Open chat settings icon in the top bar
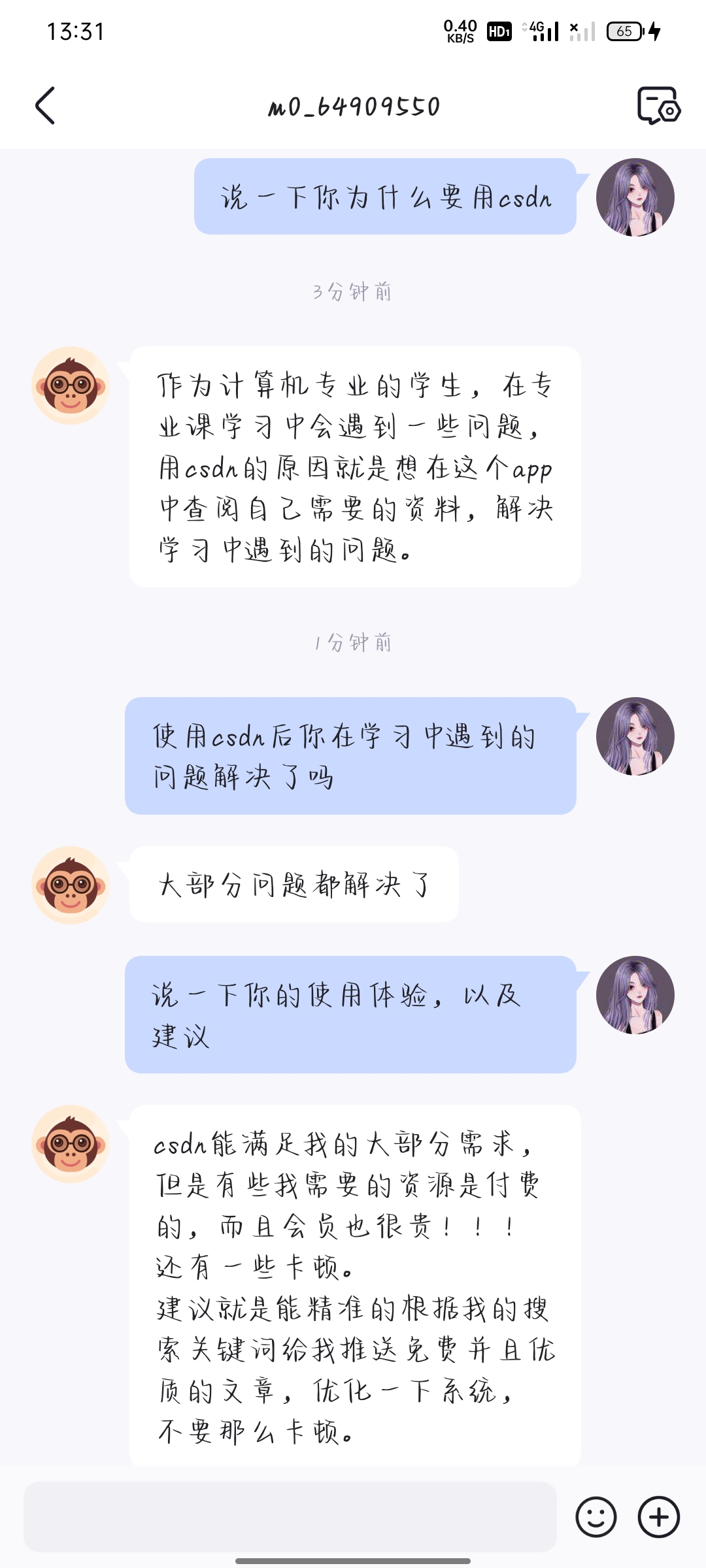This screenshot has width=706, height=1568. (658, 105)
